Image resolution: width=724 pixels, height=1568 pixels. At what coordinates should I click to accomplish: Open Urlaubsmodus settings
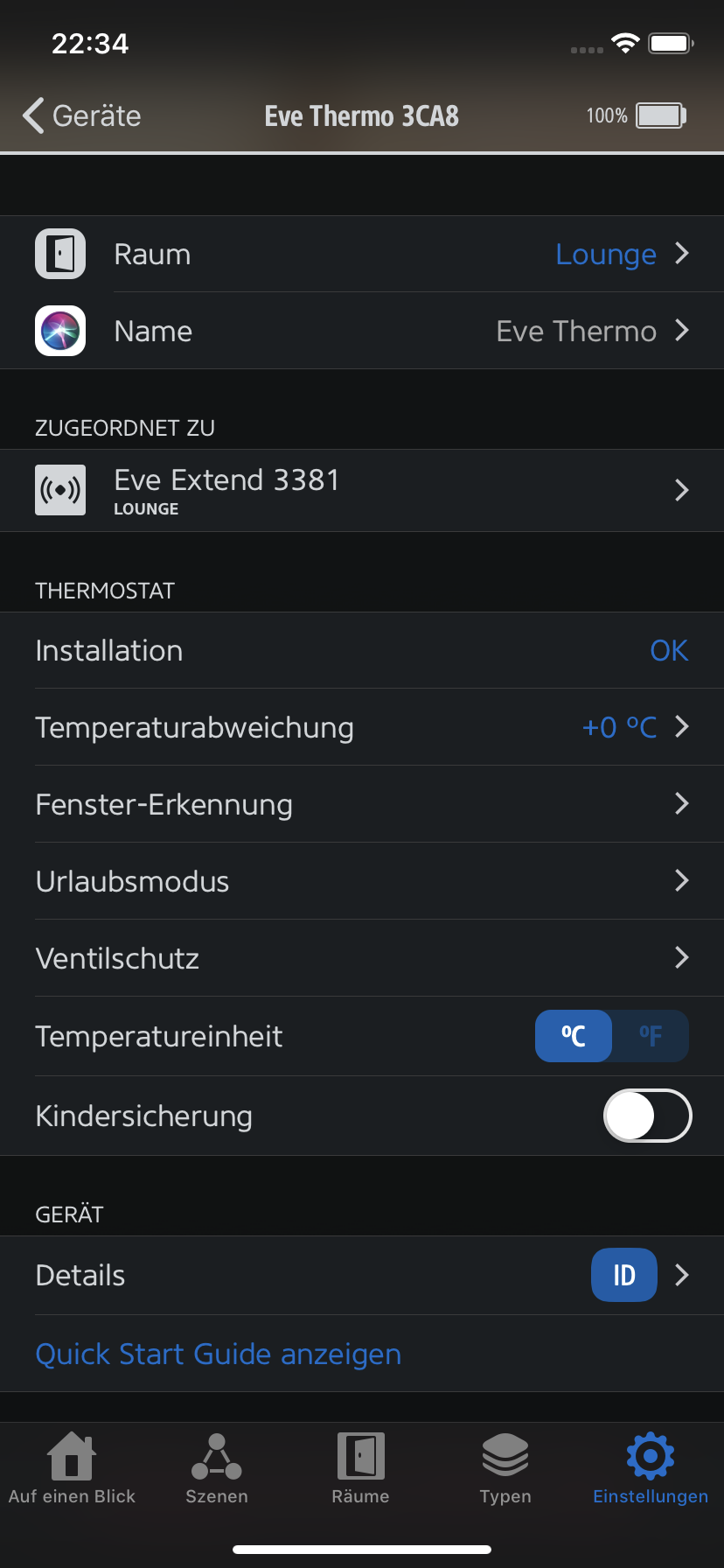[362, 881]
